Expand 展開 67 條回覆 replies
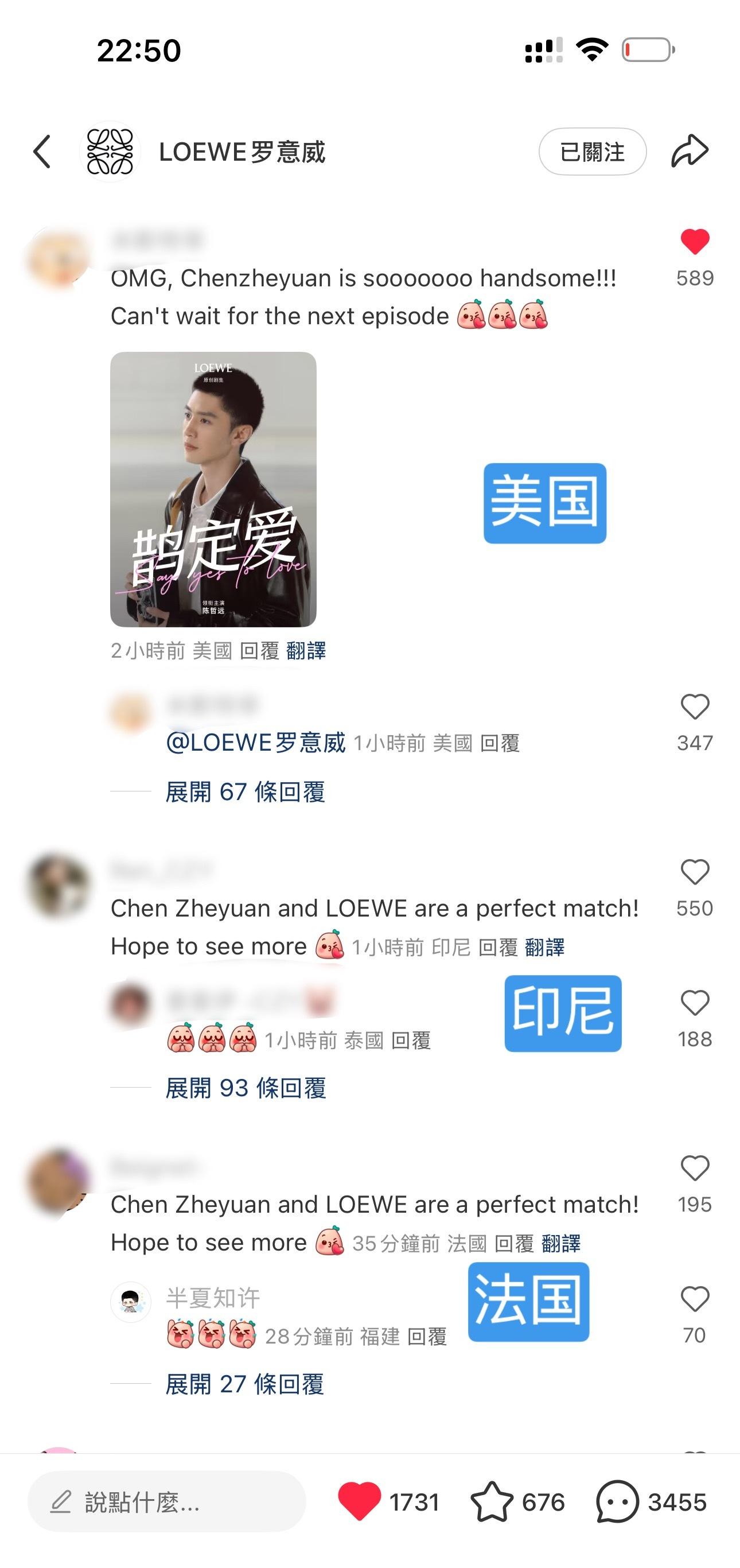 (x=246, y=792)
